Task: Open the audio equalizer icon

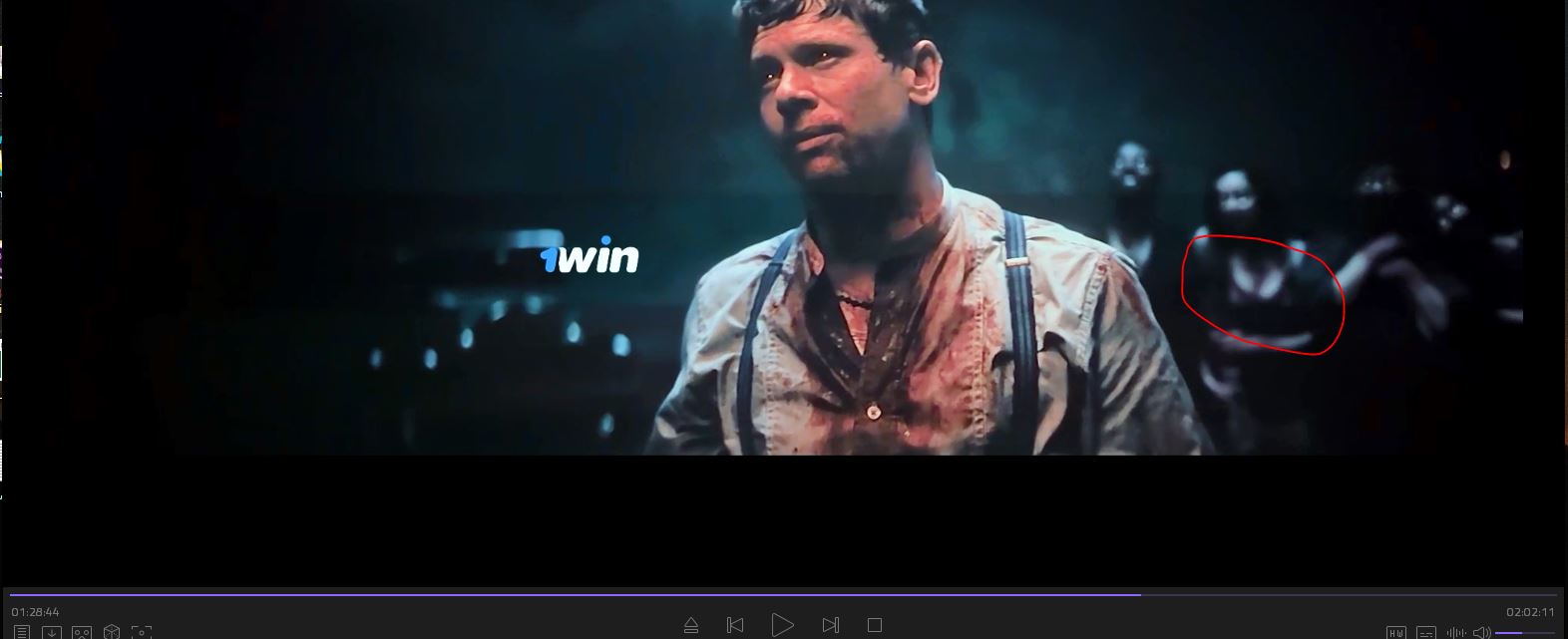Action: [1456, 632]
